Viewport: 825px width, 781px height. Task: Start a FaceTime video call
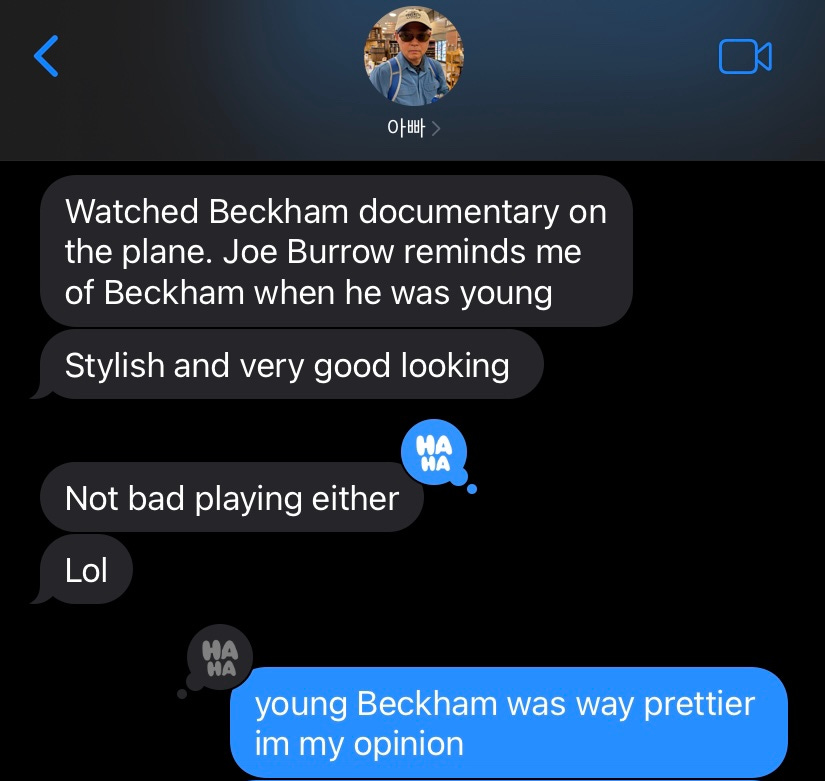(745, 57)
